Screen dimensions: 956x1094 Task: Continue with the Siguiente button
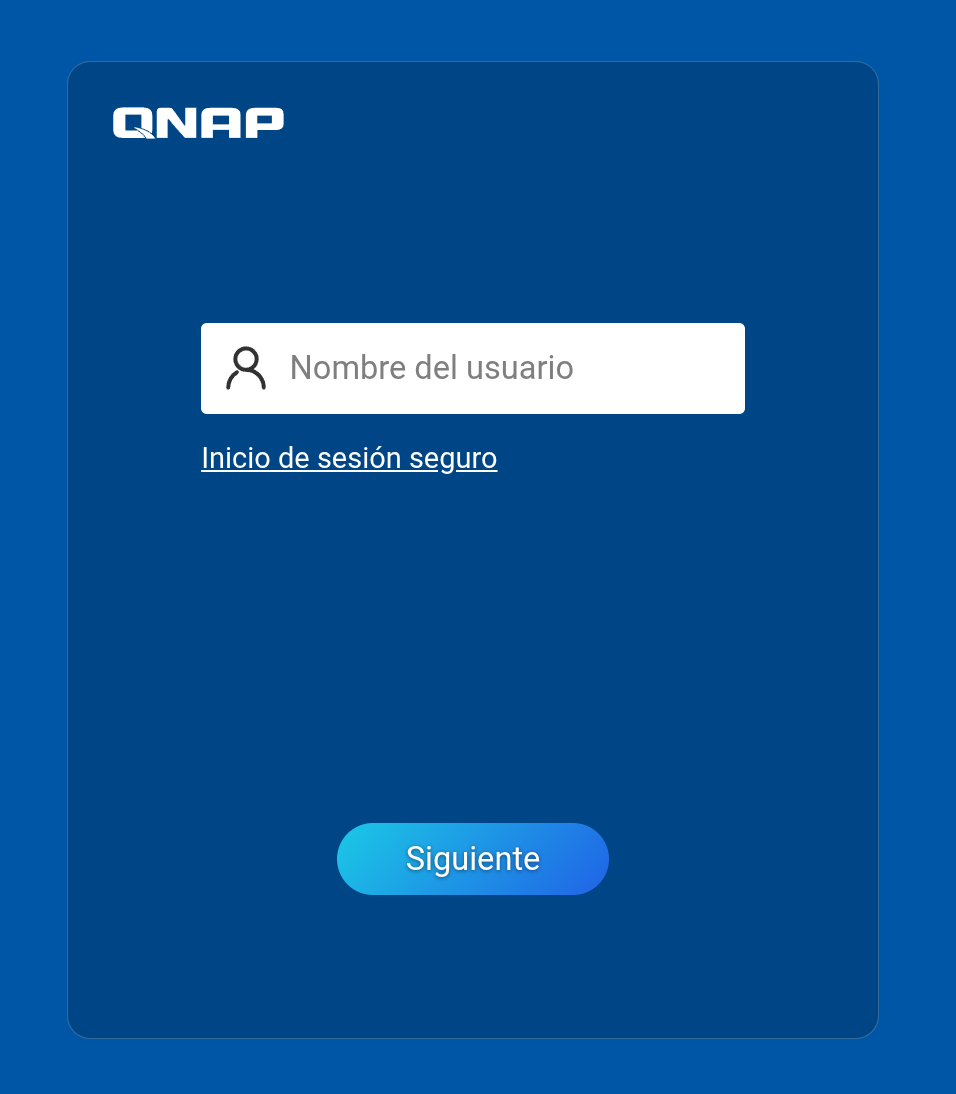tap(472, 859)
